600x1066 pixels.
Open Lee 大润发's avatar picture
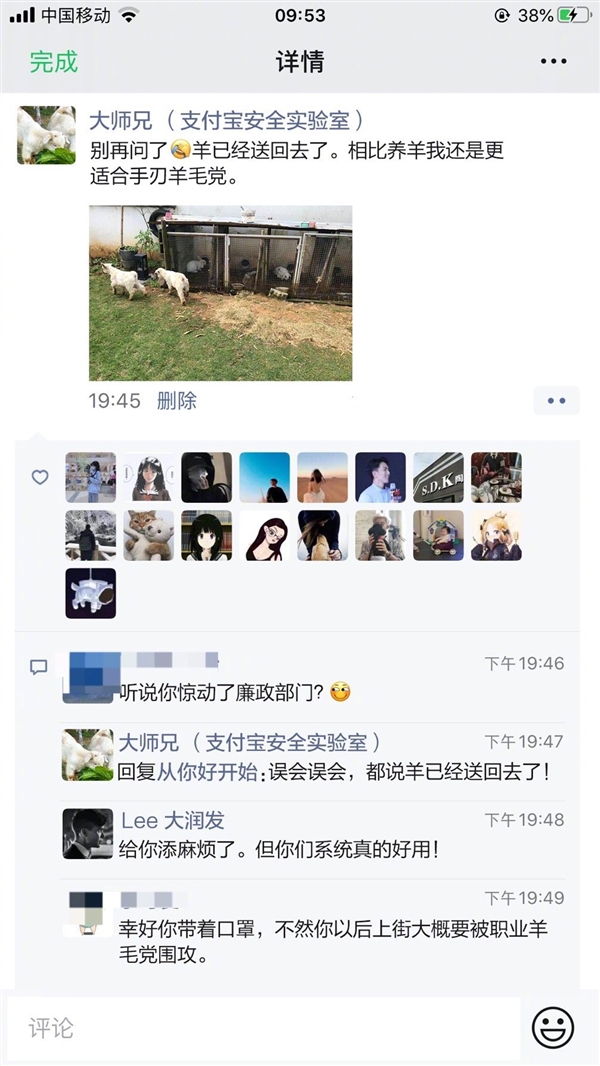88,833
